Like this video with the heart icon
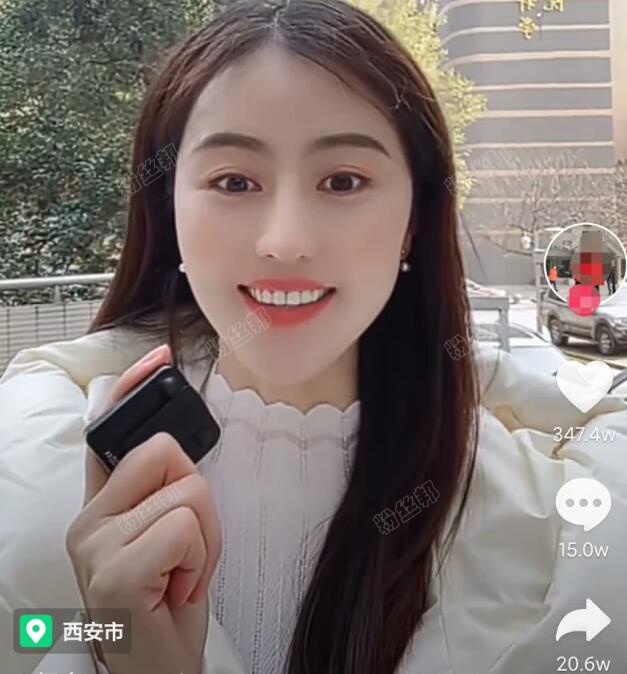 point(583,386)
